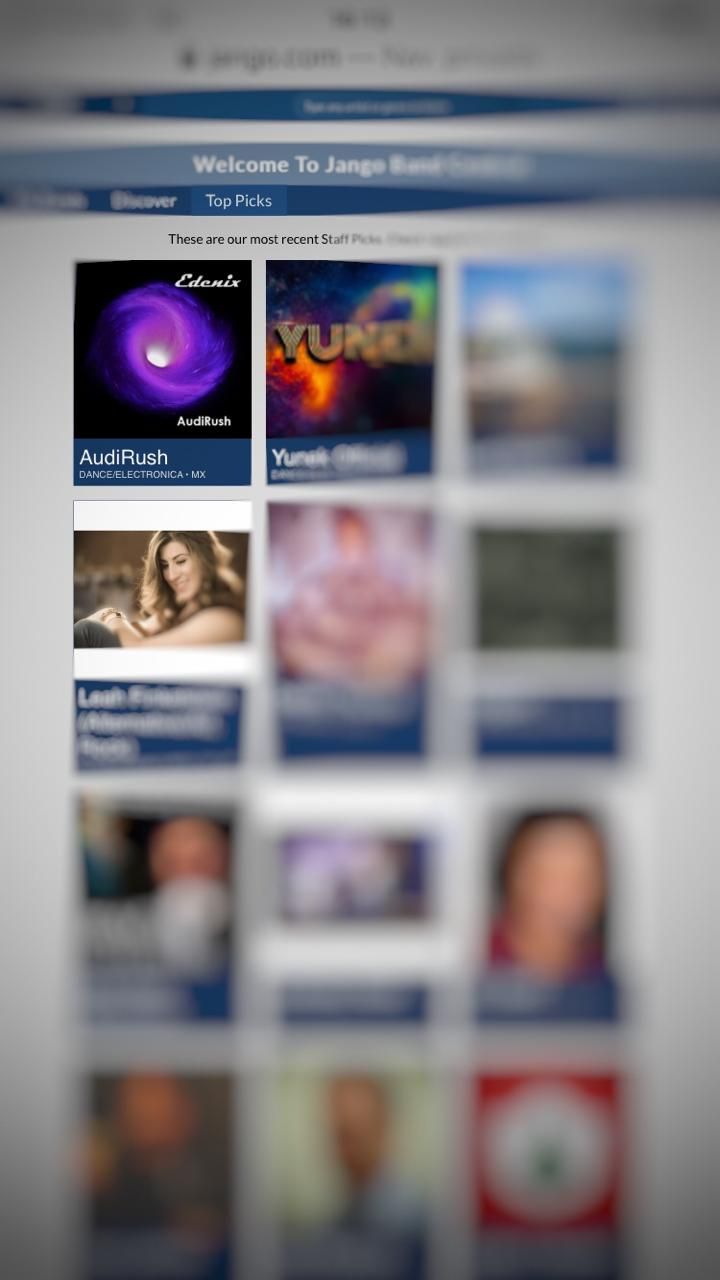Switch to the Discover tab
This screenshot has height=1280, width=720.
[144, 201]
